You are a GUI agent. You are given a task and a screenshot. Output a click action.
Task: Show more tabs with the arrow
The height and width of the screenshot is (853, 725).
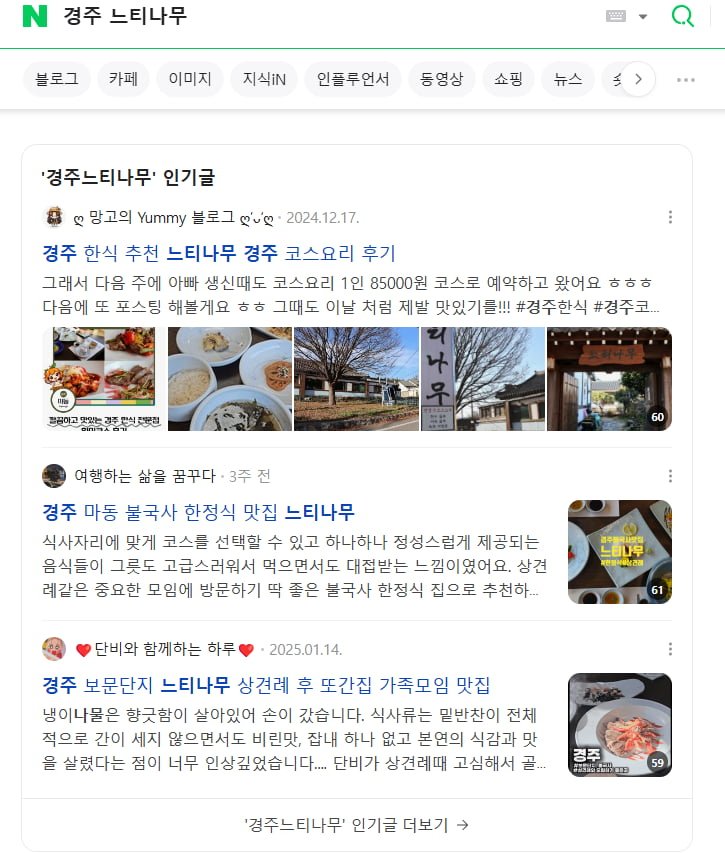(639, 79)
